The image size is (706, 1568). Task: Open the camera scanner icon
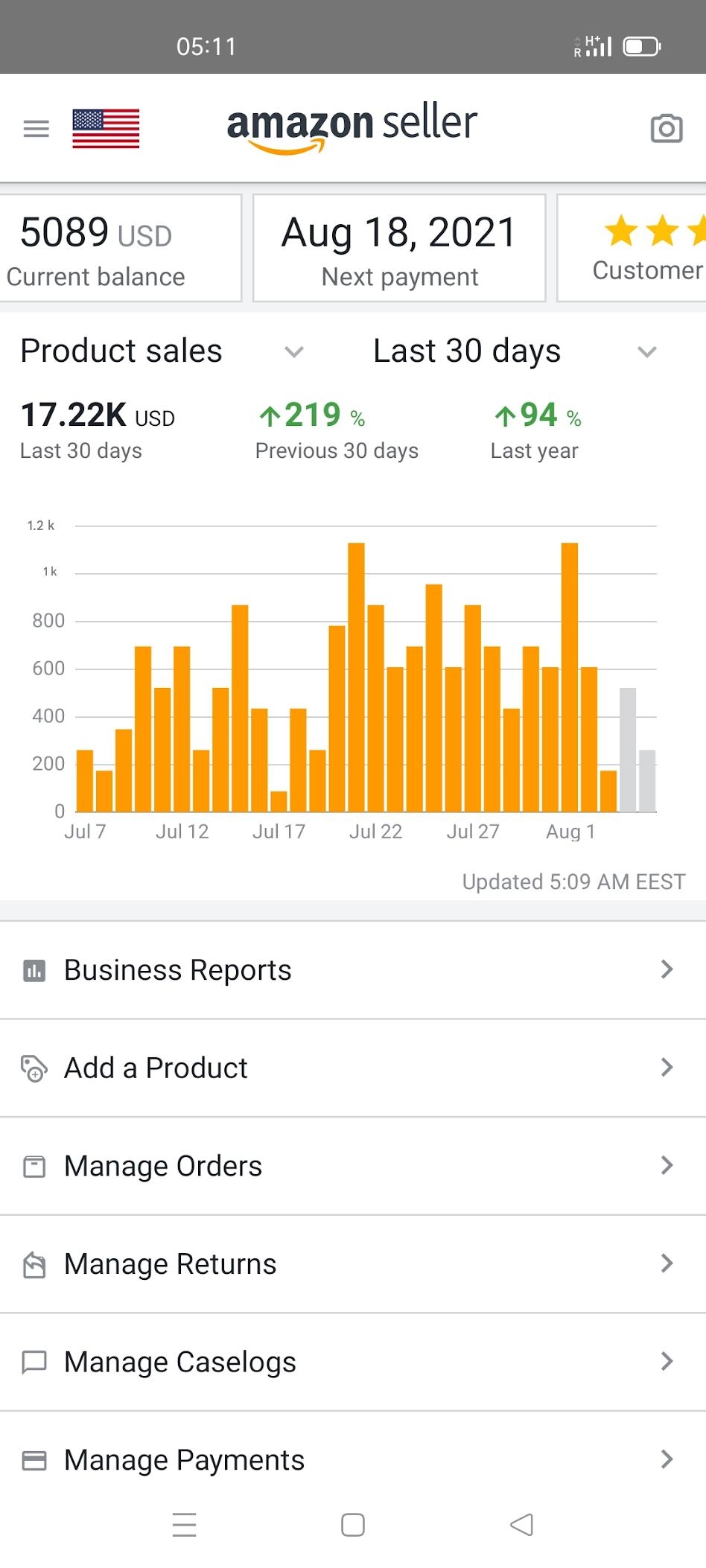click(x=666, y=129)
